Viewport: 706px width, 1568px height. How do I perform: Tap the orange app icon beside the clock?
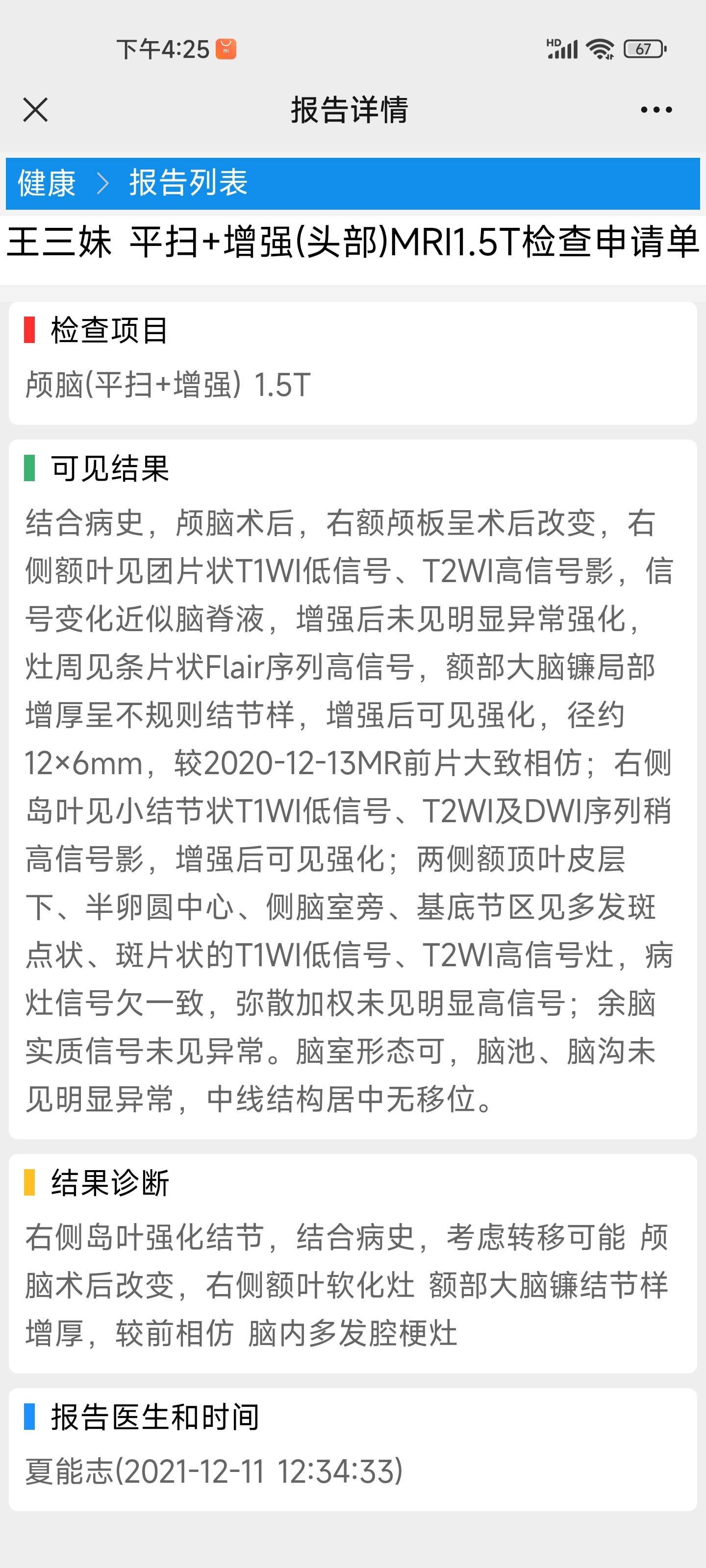[x=226, y=48]
